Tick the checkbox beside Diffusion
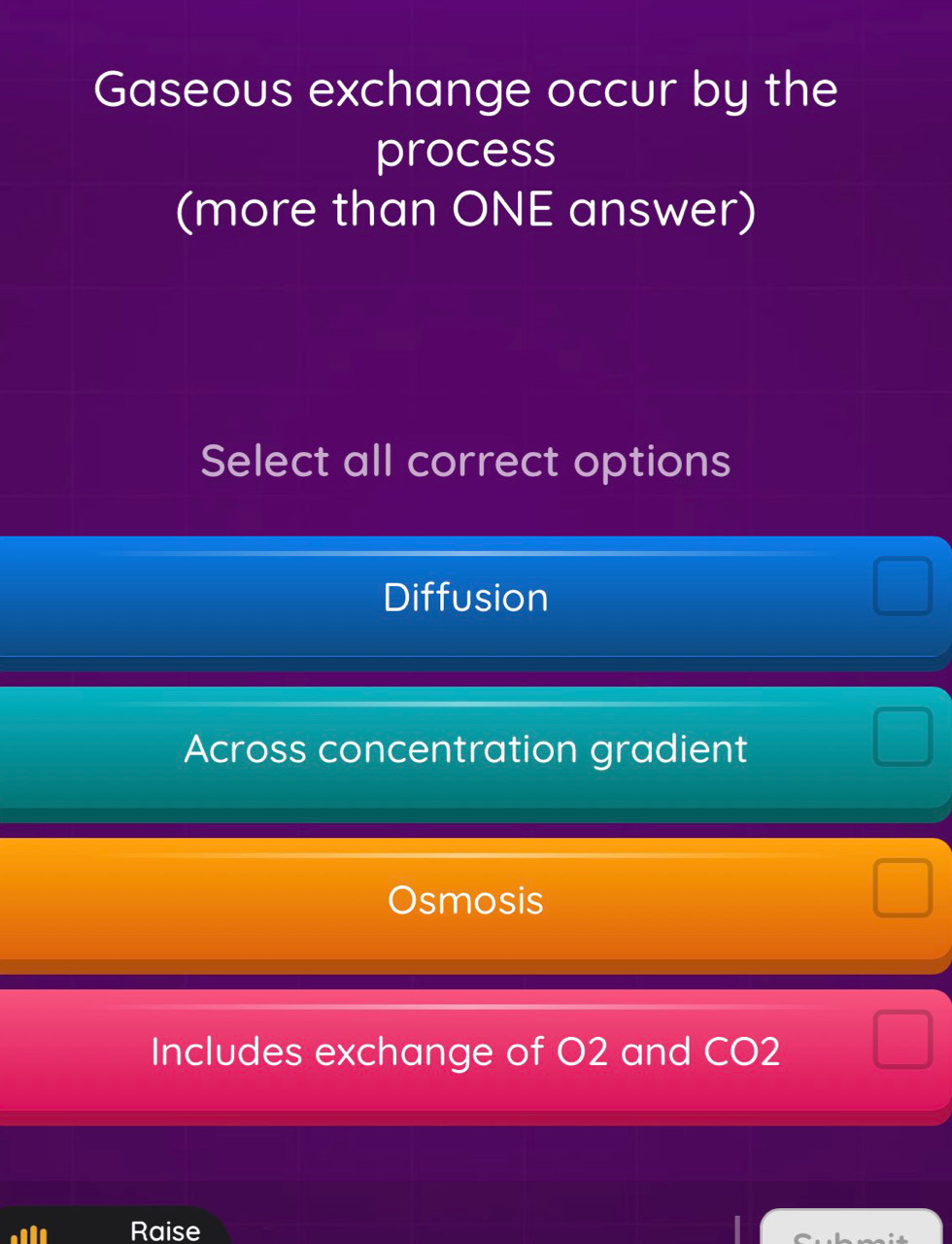 (x=901, y=586)
